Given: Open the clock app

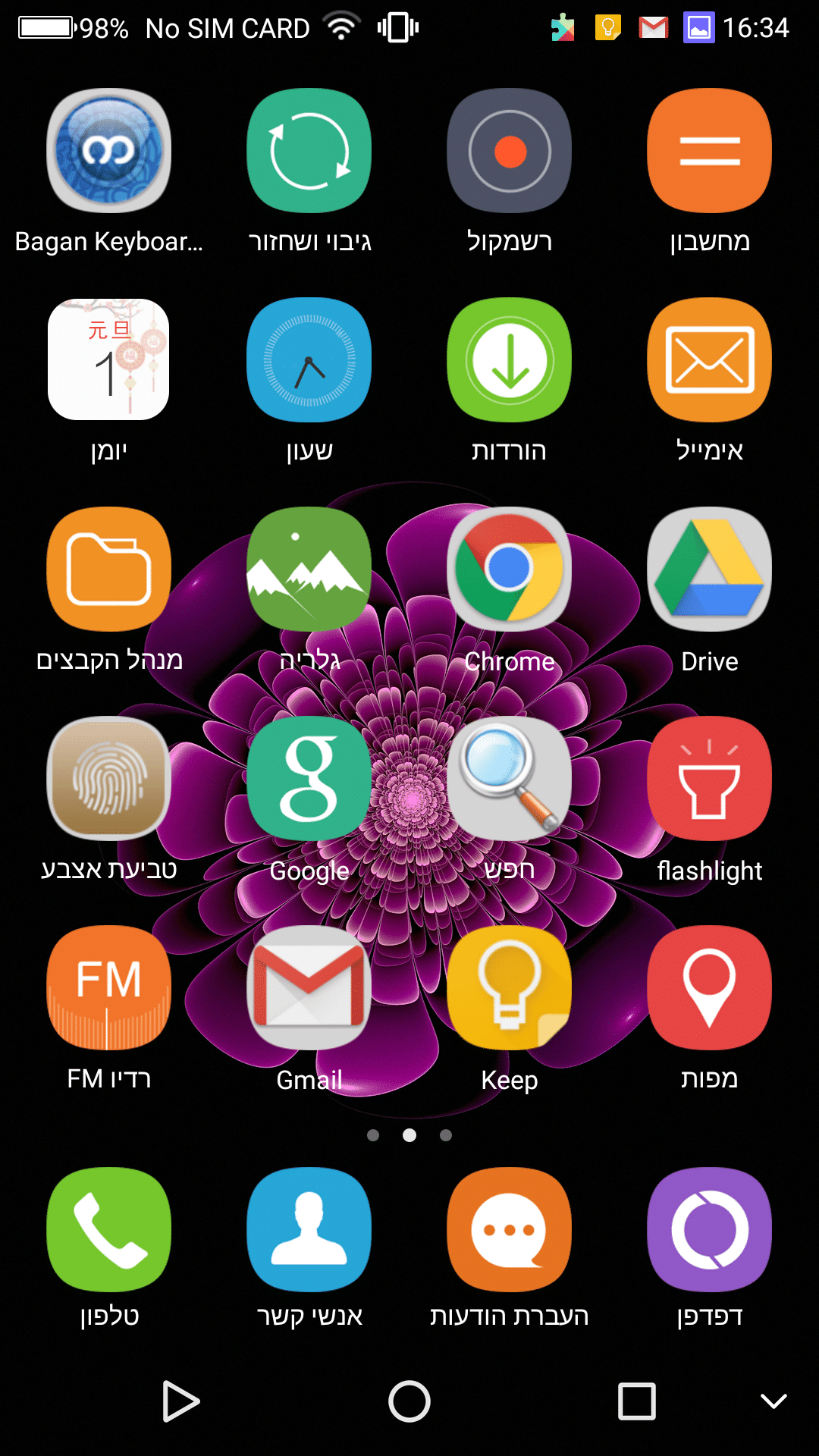Looking at the screenshot, I should [x=309, y=359].
